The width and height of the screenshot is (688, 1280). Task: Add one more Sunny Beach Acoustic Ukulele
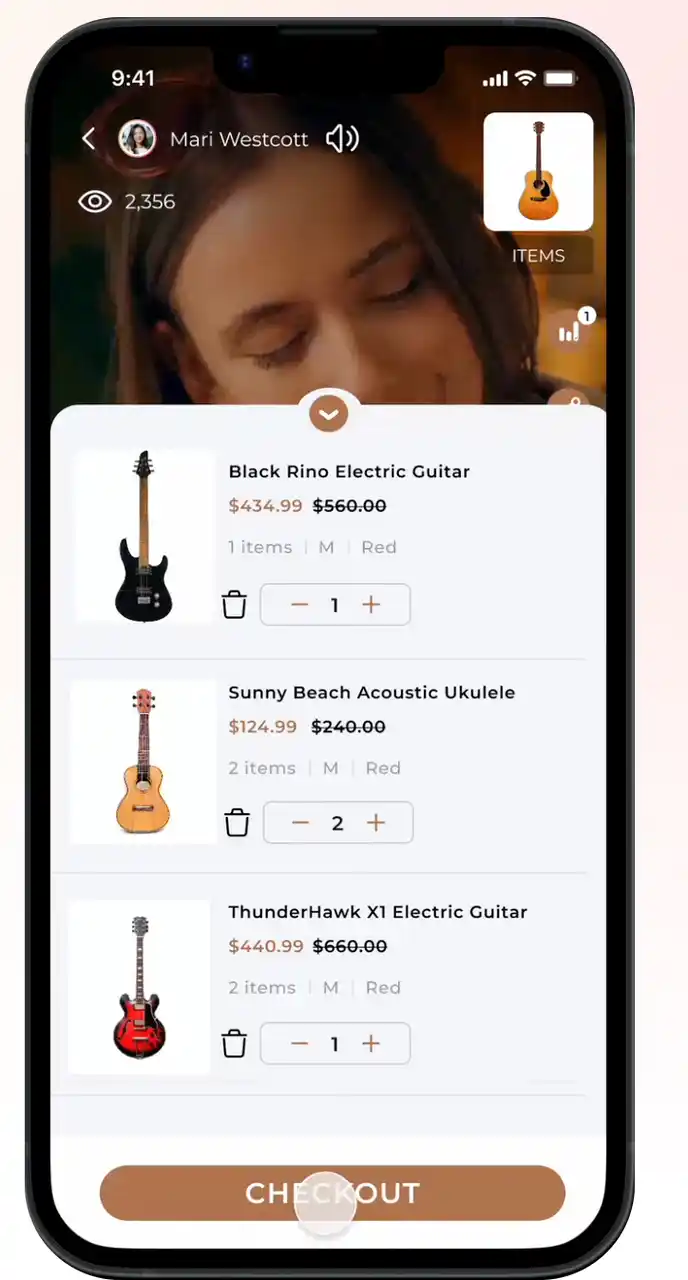point(375,823)
